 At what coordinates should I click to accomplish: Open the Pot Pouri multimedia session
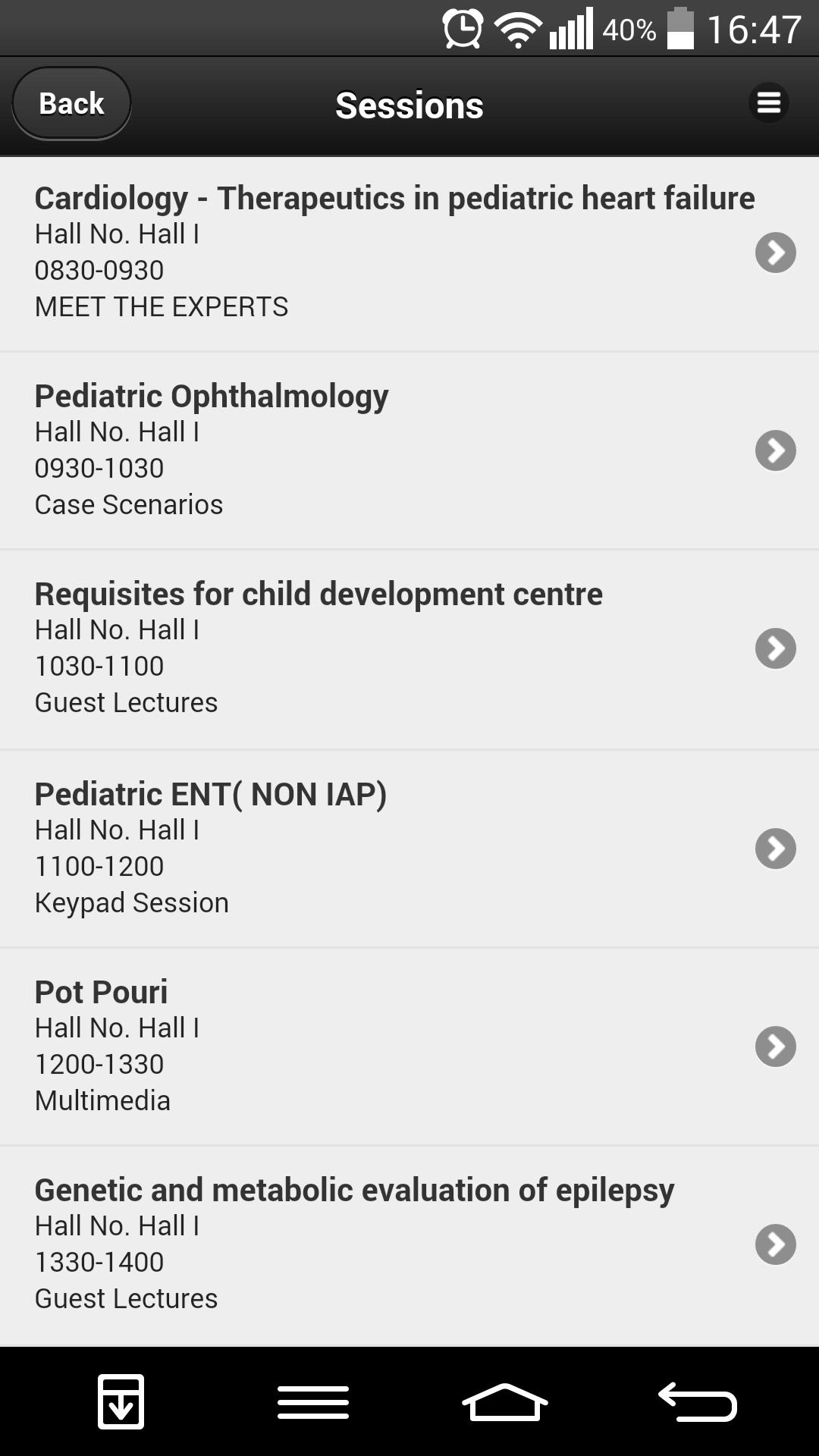click(394, 1046)
